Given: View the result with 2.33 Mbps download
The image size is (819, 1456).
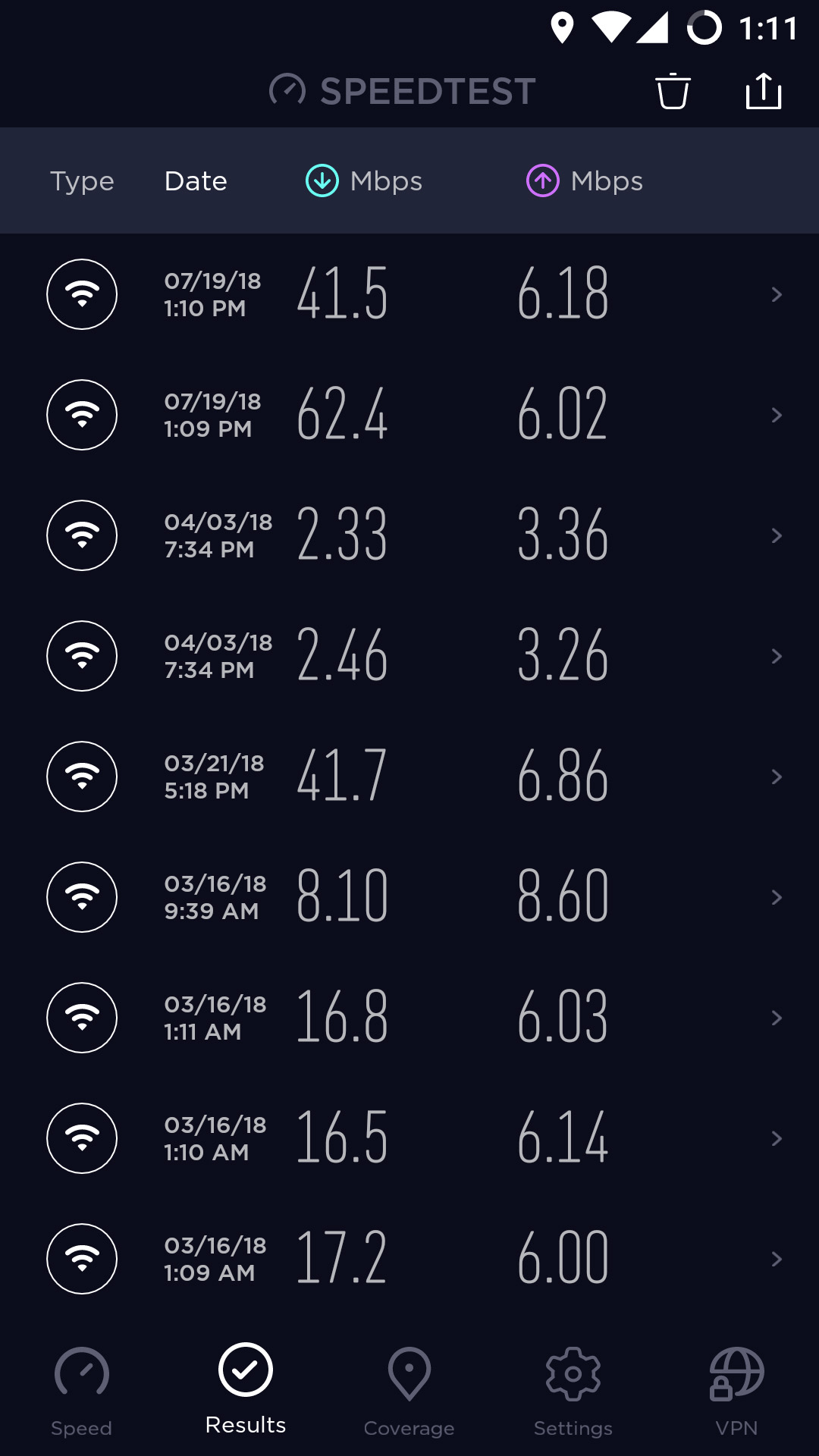Looking at the screenshot, I should [x=409, y=535].
